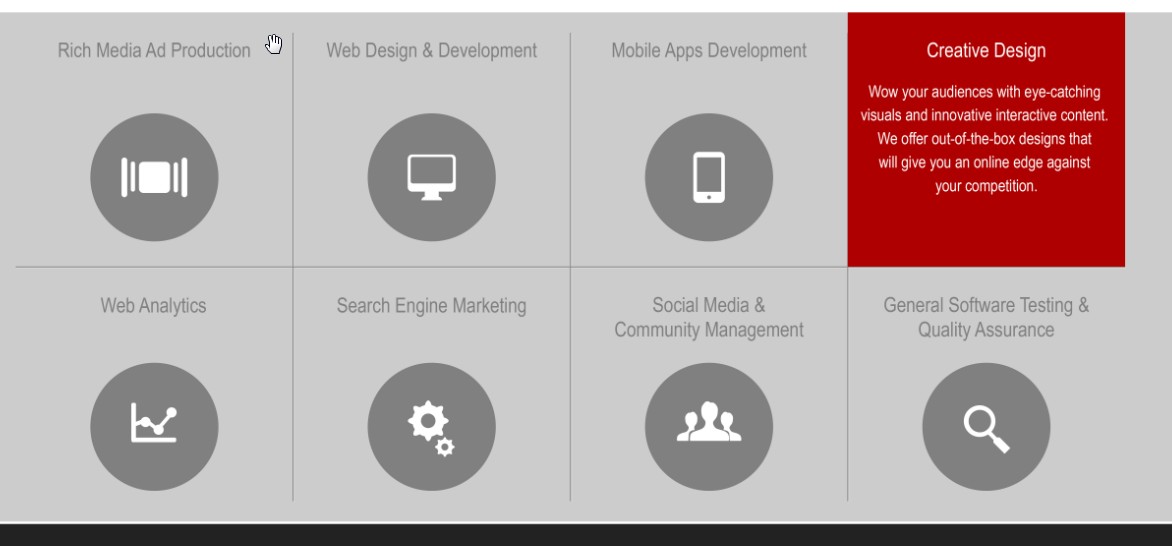Select the Search Engine Marketing tile
The width and height of the screenshot is (1172, 546).
tap(431, 427)
